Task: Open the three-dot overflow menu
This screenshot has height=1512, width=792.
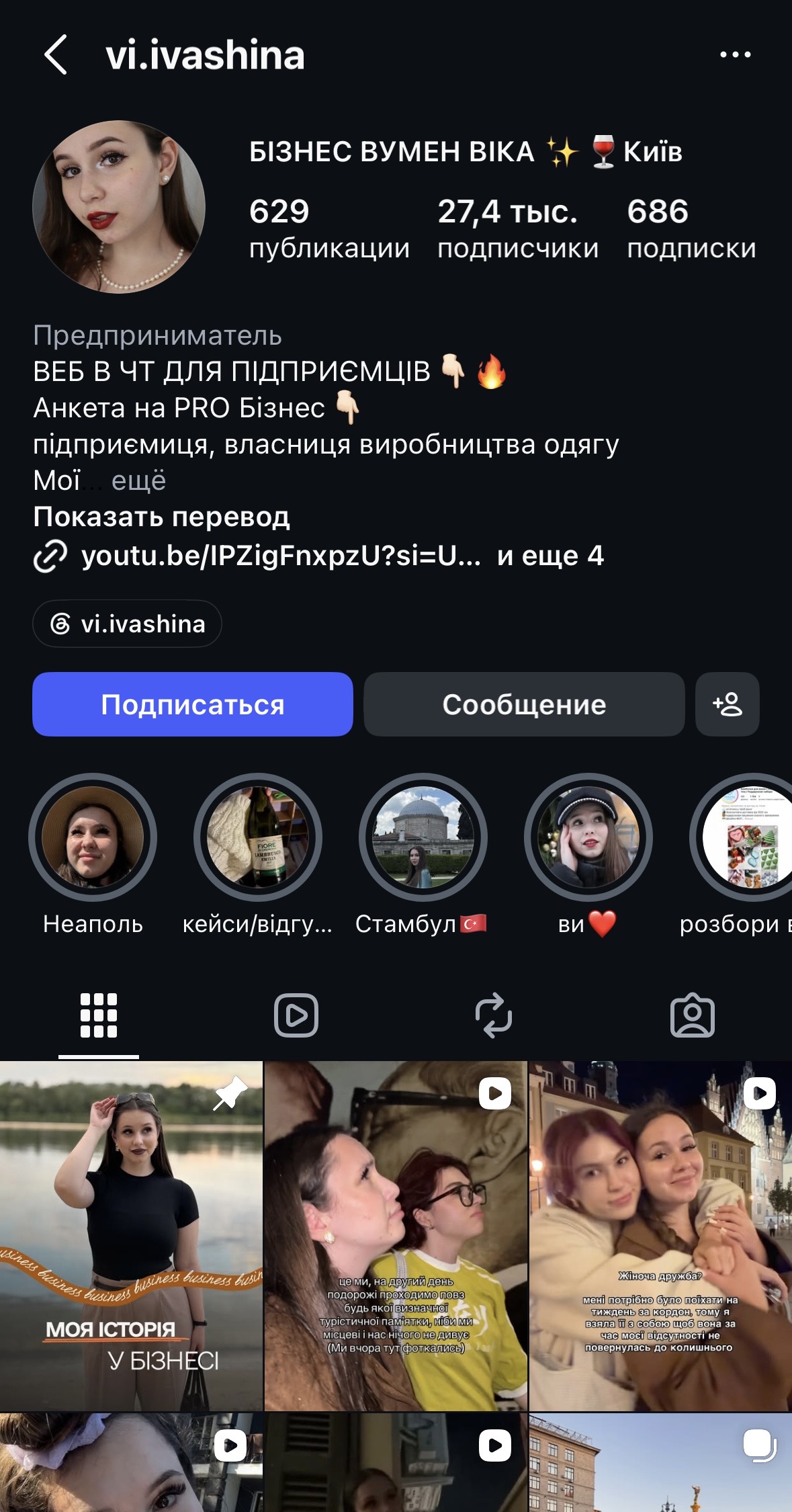Action: click(735, 54)
